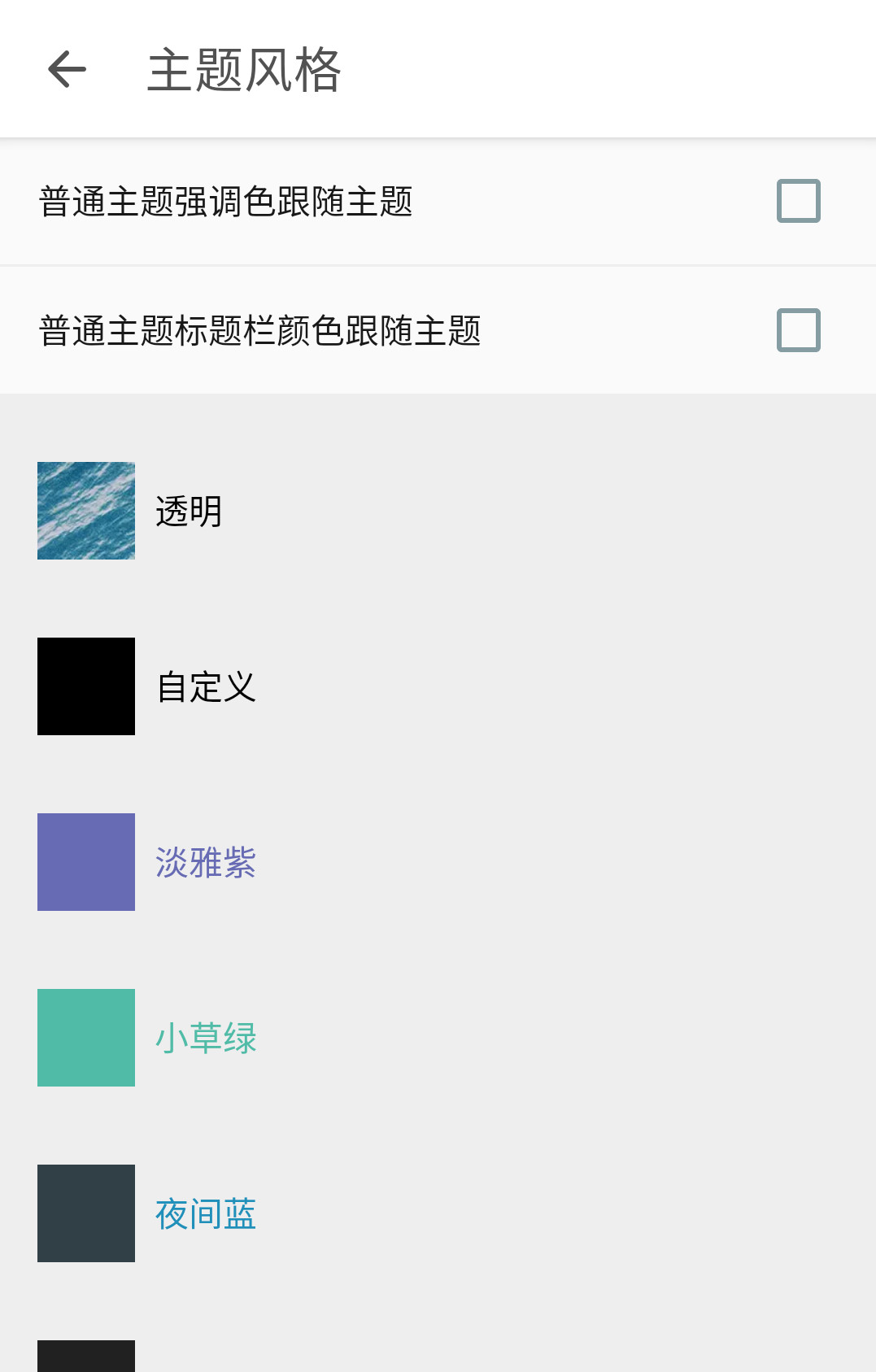Switch to the 夜间蓝 night blue theme
The height and width of the screenshot is (1372, 876).
click(205, 1213)
